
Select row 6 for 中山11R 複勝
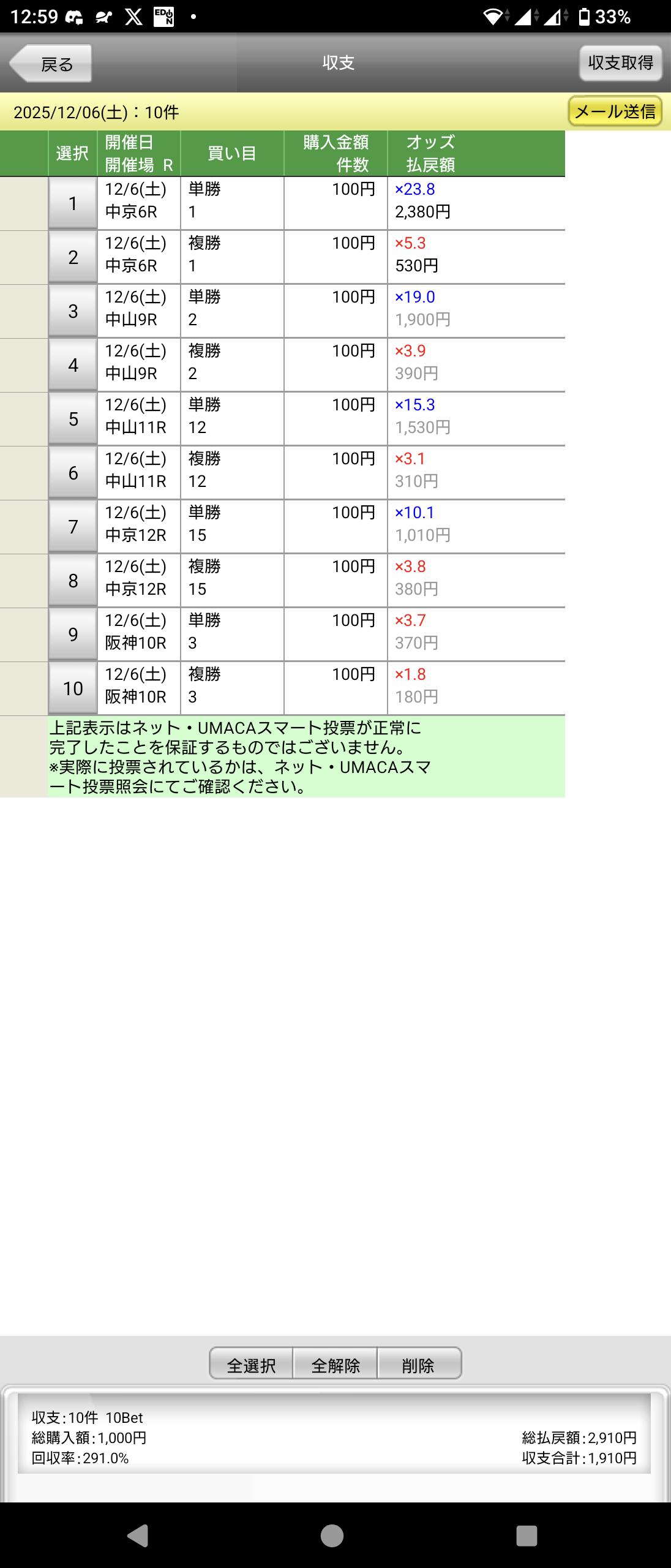coord(73,473)
